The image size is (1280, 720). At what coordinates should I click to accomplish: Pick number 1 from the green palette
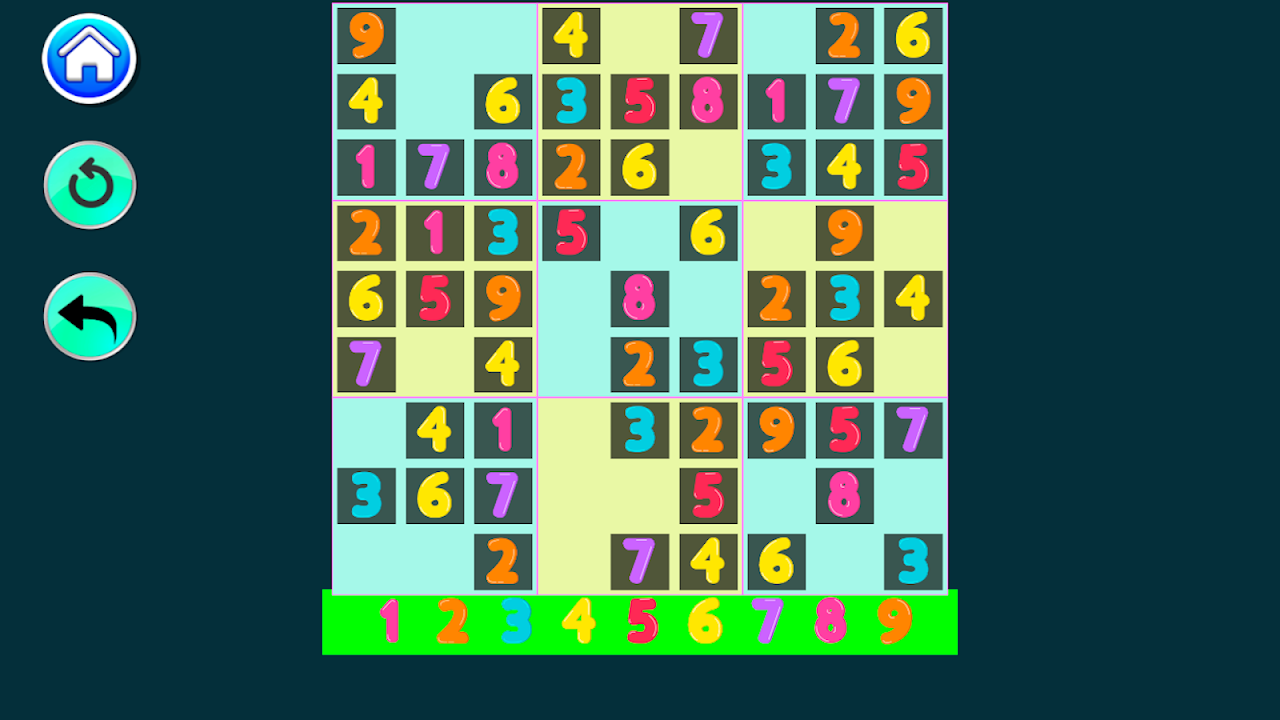pos(389,621)
